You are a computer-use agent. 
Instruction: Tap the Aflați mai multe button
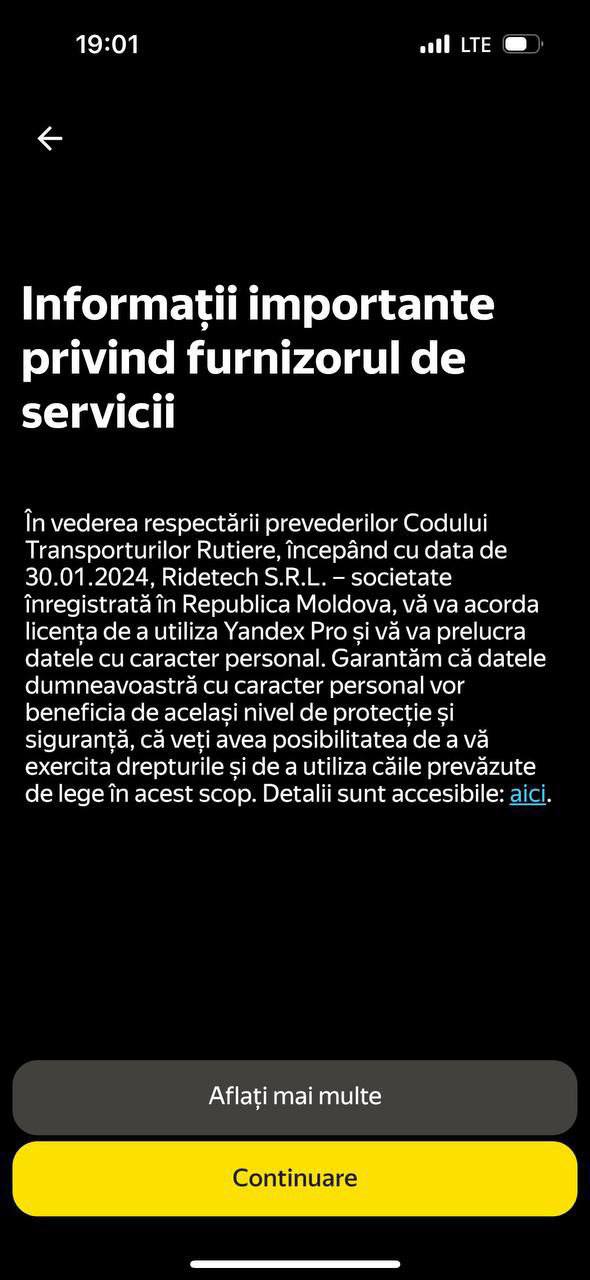295,1096
